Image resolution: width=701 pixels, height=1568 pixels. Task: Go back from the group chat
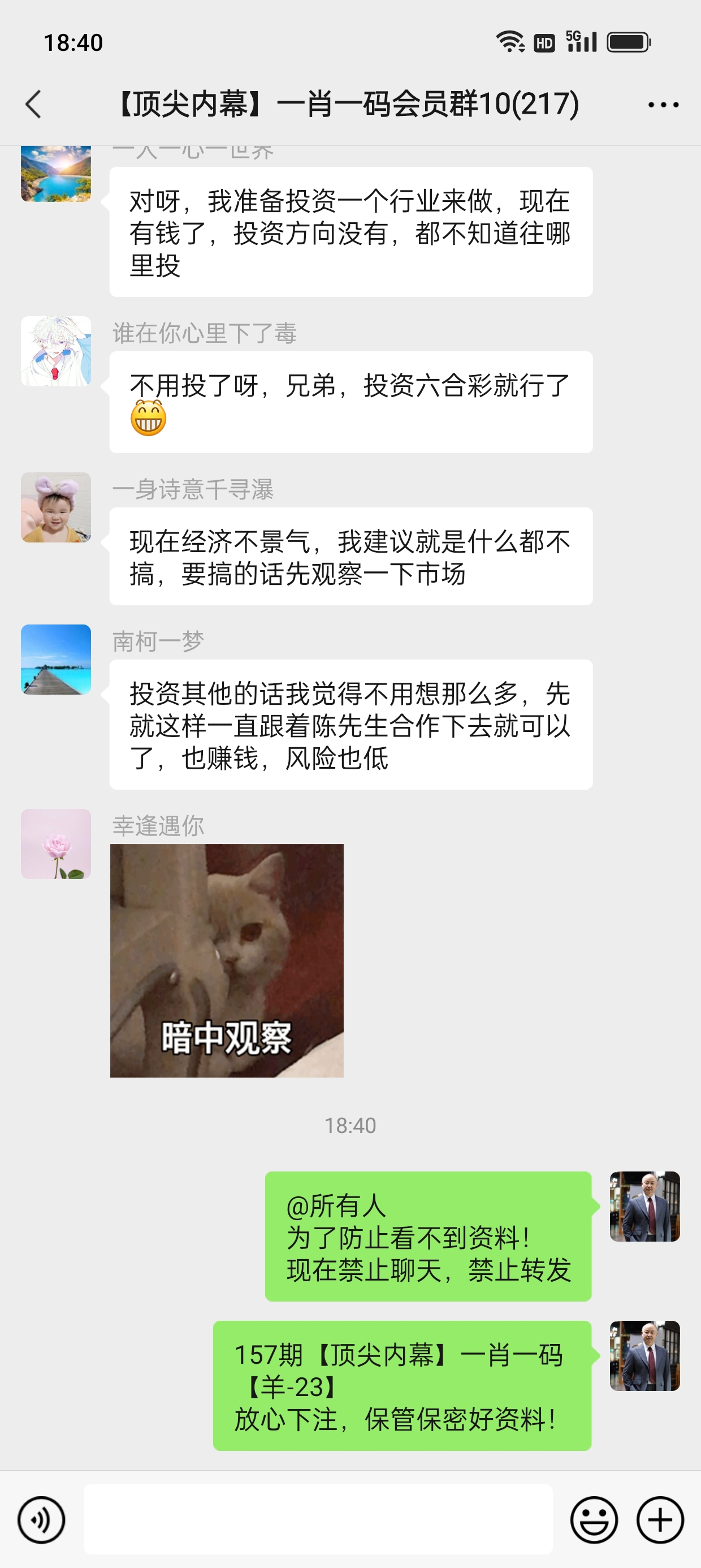point(34,104)
